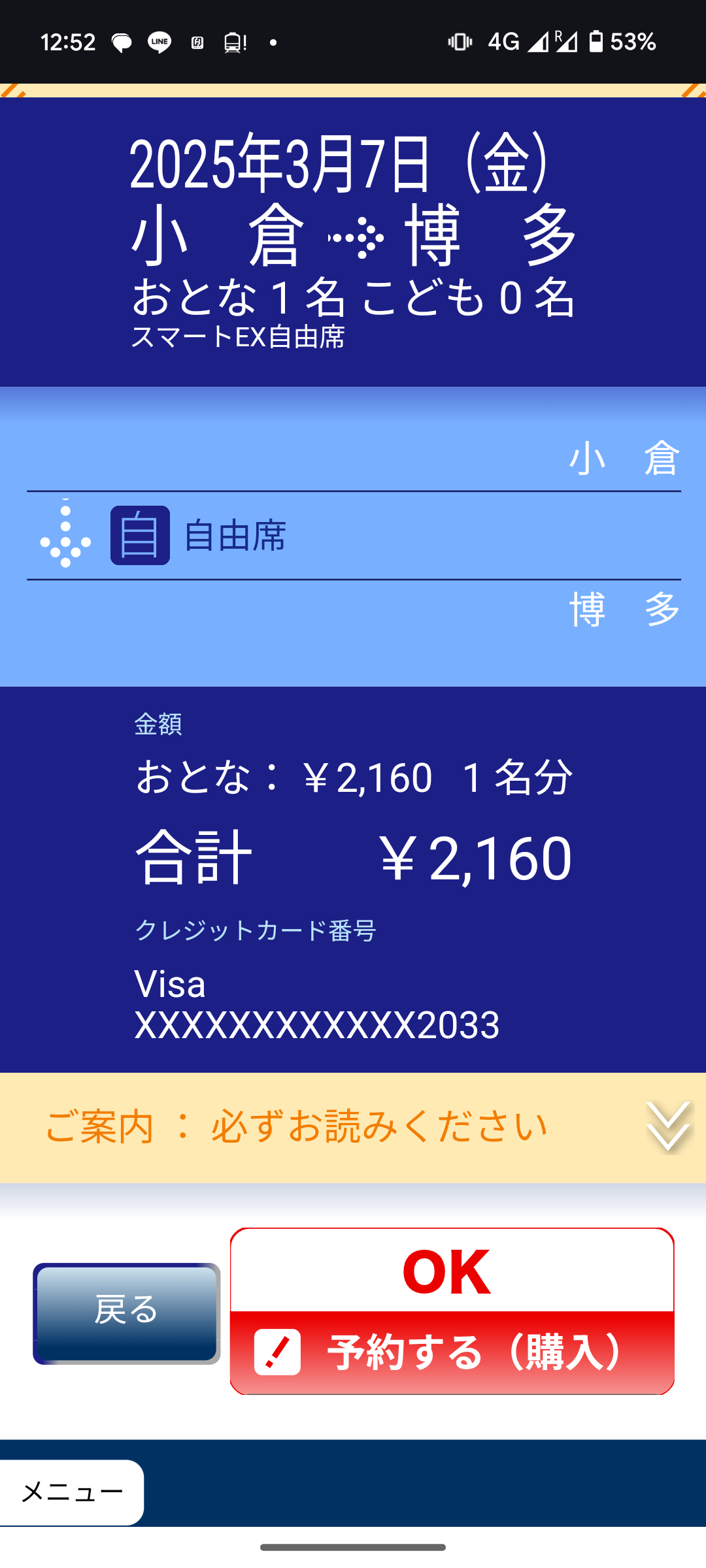Open the メニュー button
706x1568 pixels.
point(72,1492)
